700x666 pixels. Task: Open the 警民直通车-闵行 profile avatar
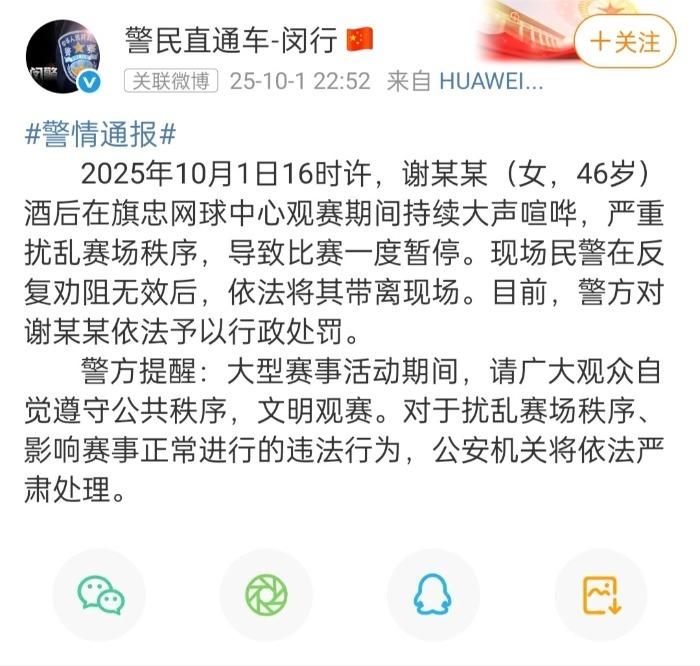coord(64,57)
